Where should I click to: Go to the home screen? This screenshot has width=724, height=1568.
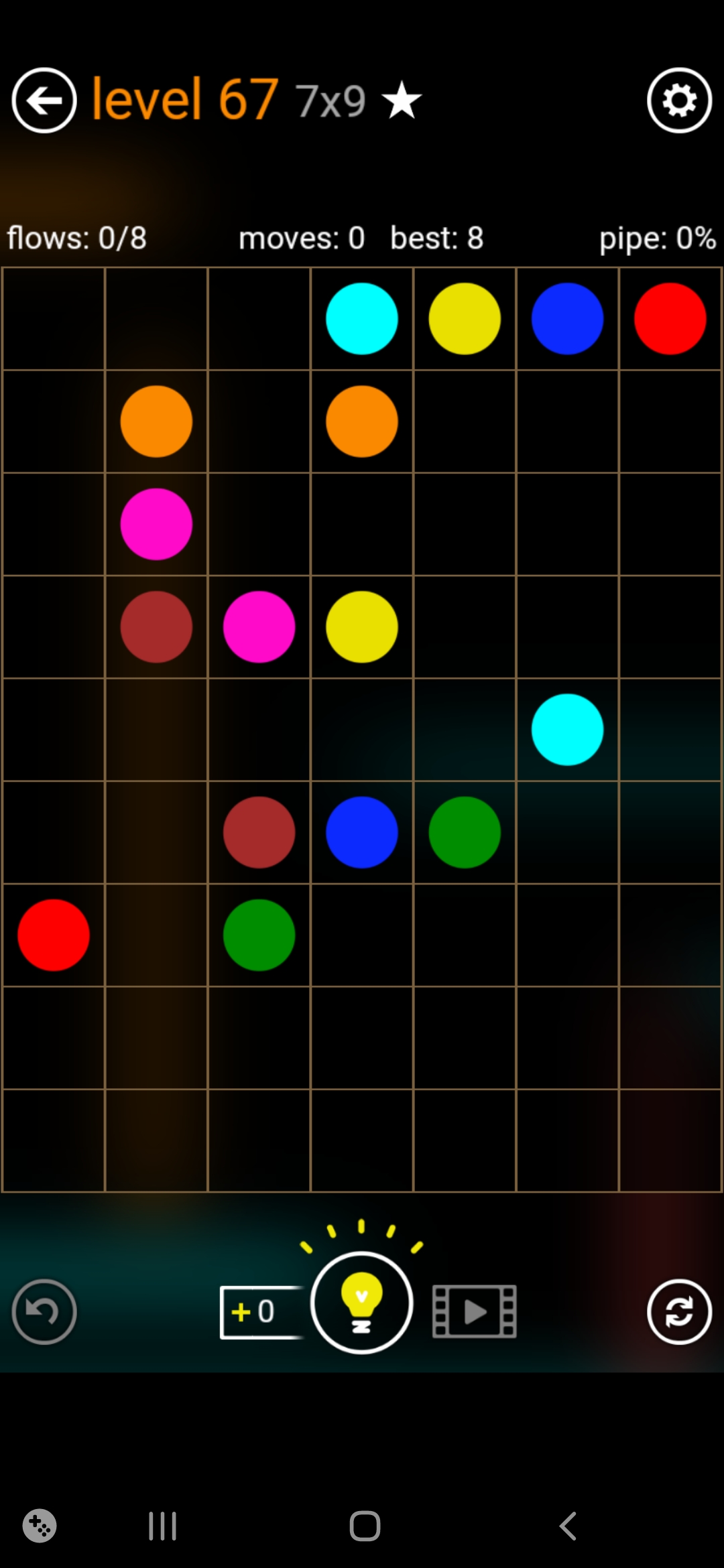[x=365, y=1526]
